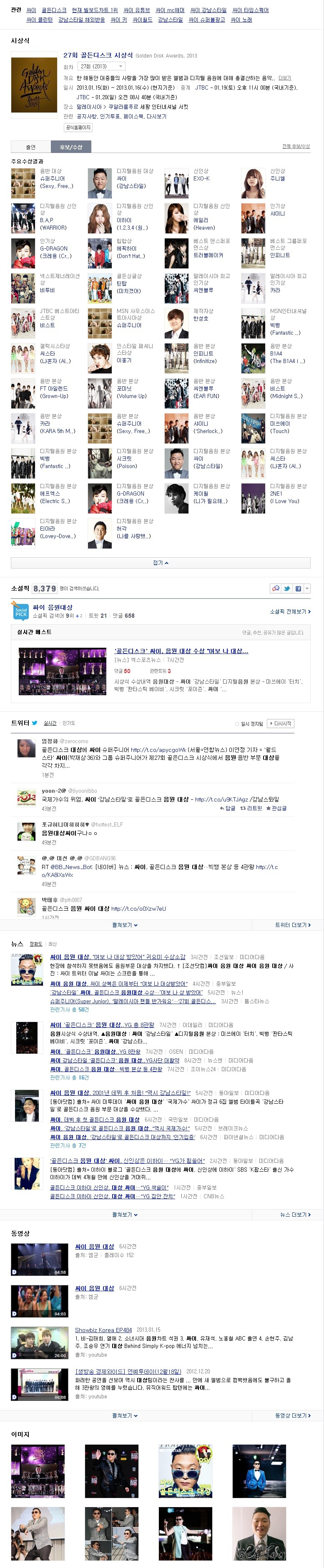The height and width of the screenshot is (1568, 324).
Task: Switch to the 출연 tab
Action: click(x=30, y=147)
